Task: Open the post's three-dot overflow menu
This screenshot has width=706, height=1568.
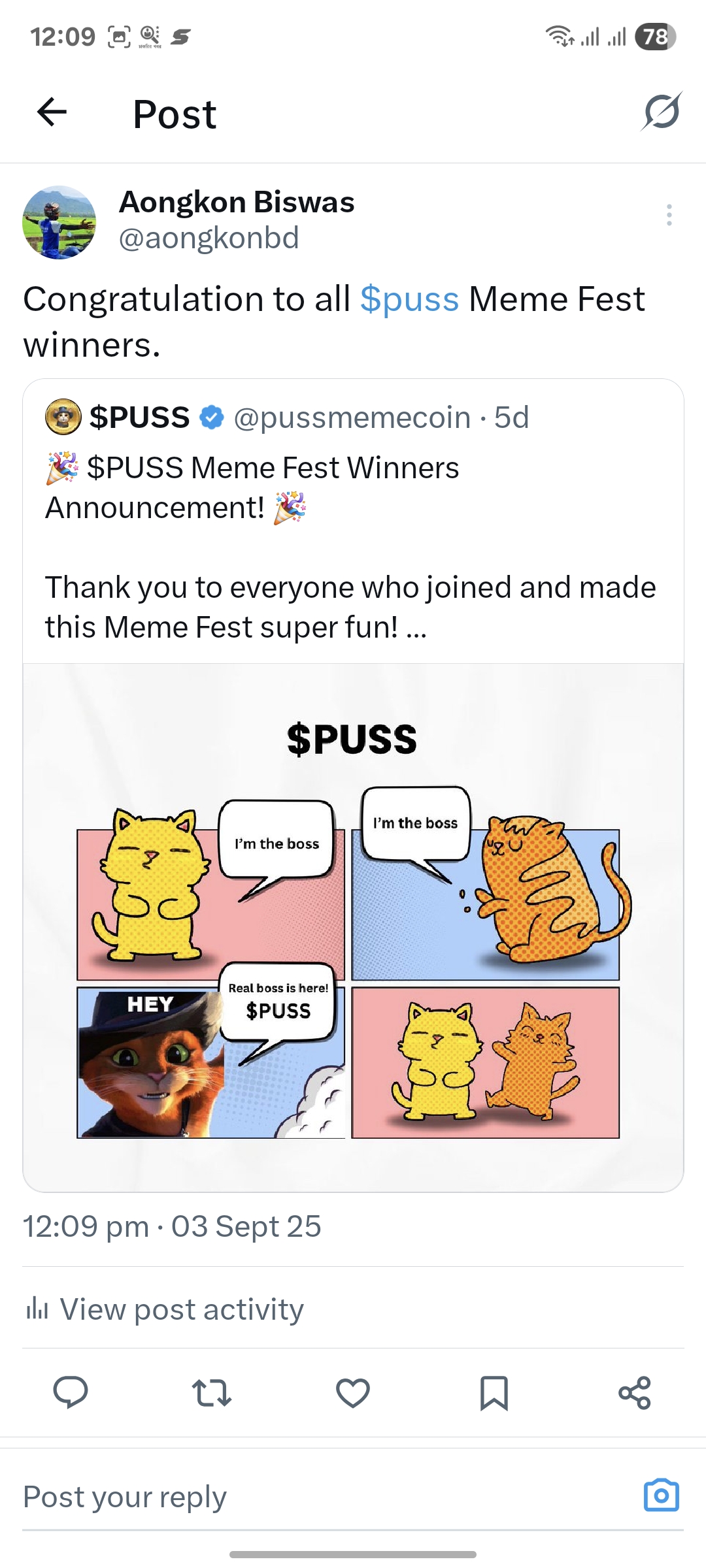Action: (669, 215)
